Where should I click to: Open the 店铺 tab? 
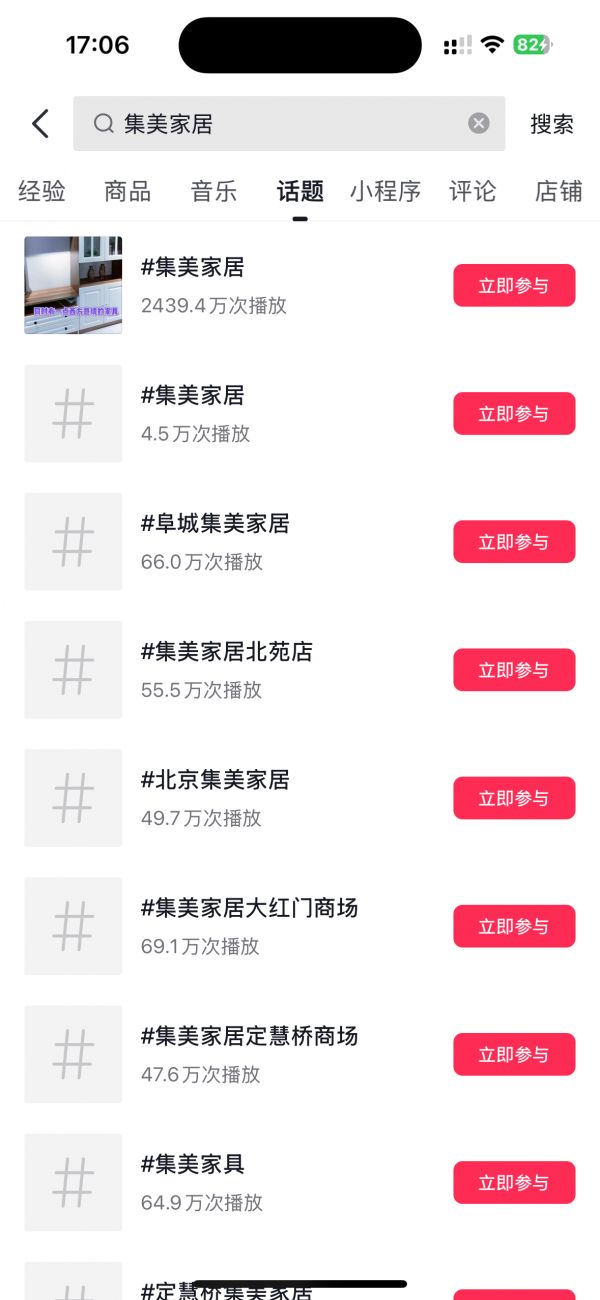(x=558, y=191)
